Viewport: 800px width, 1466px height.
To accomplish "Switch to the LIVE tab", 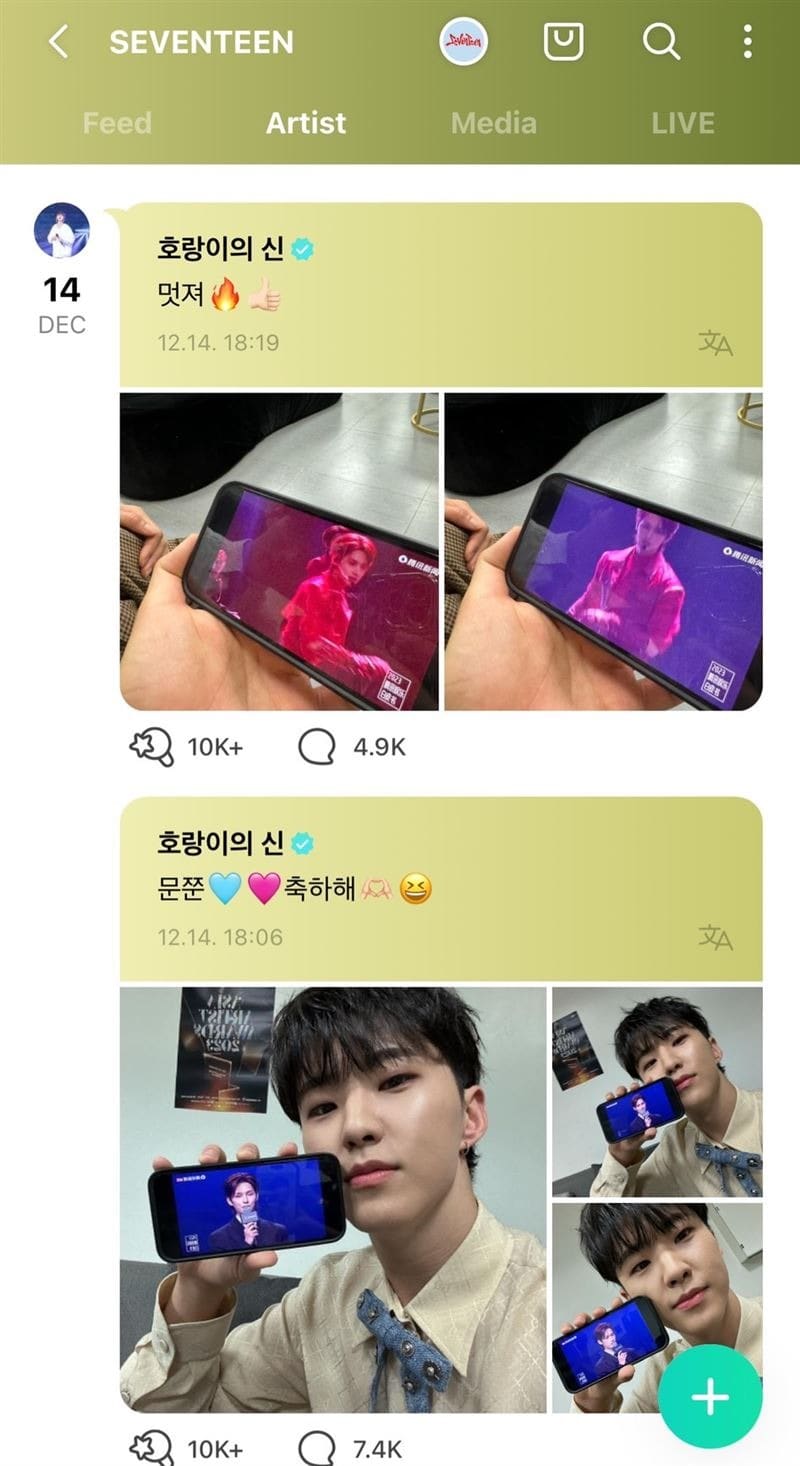I will [x=682, y=123].
